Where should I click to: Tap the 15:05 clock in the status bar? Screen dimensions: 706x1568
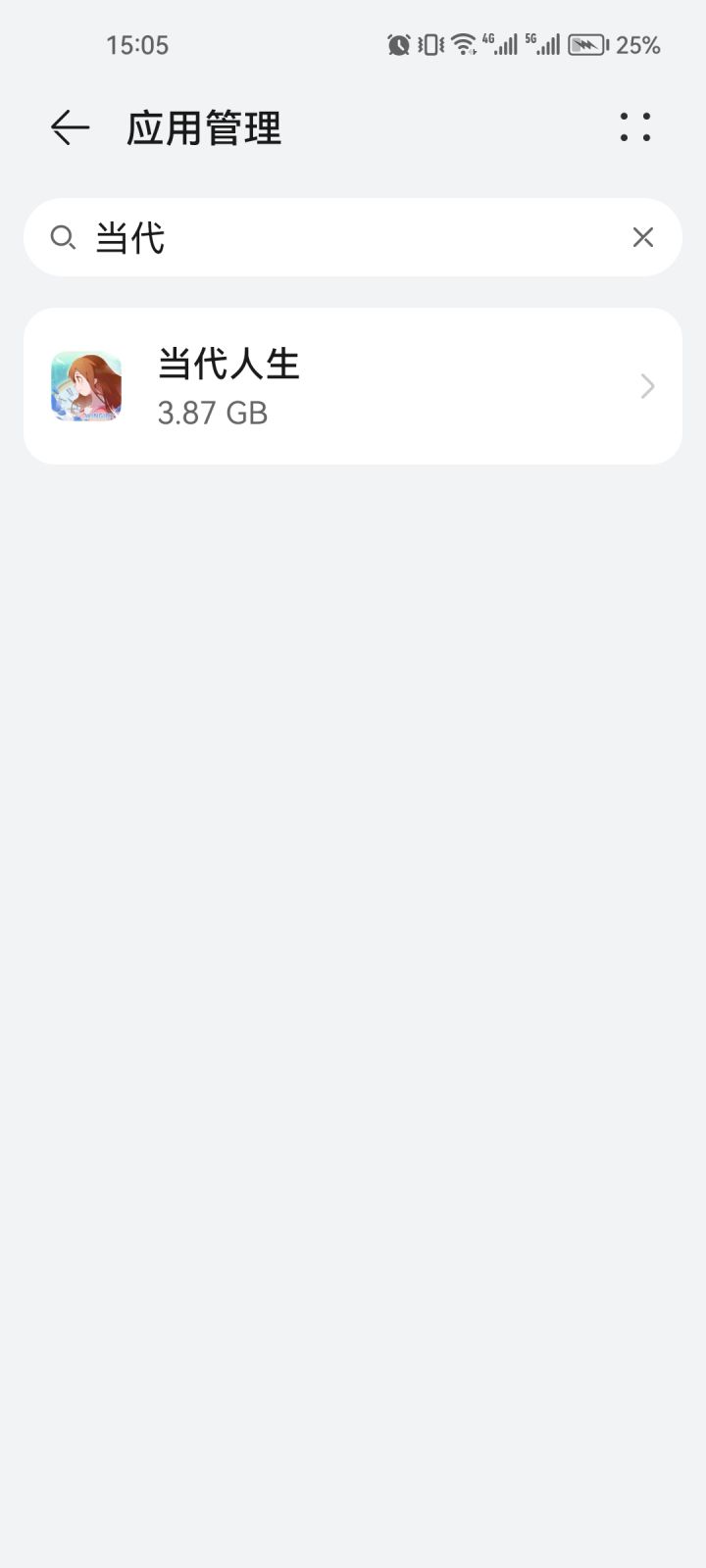tap(139, 44)
